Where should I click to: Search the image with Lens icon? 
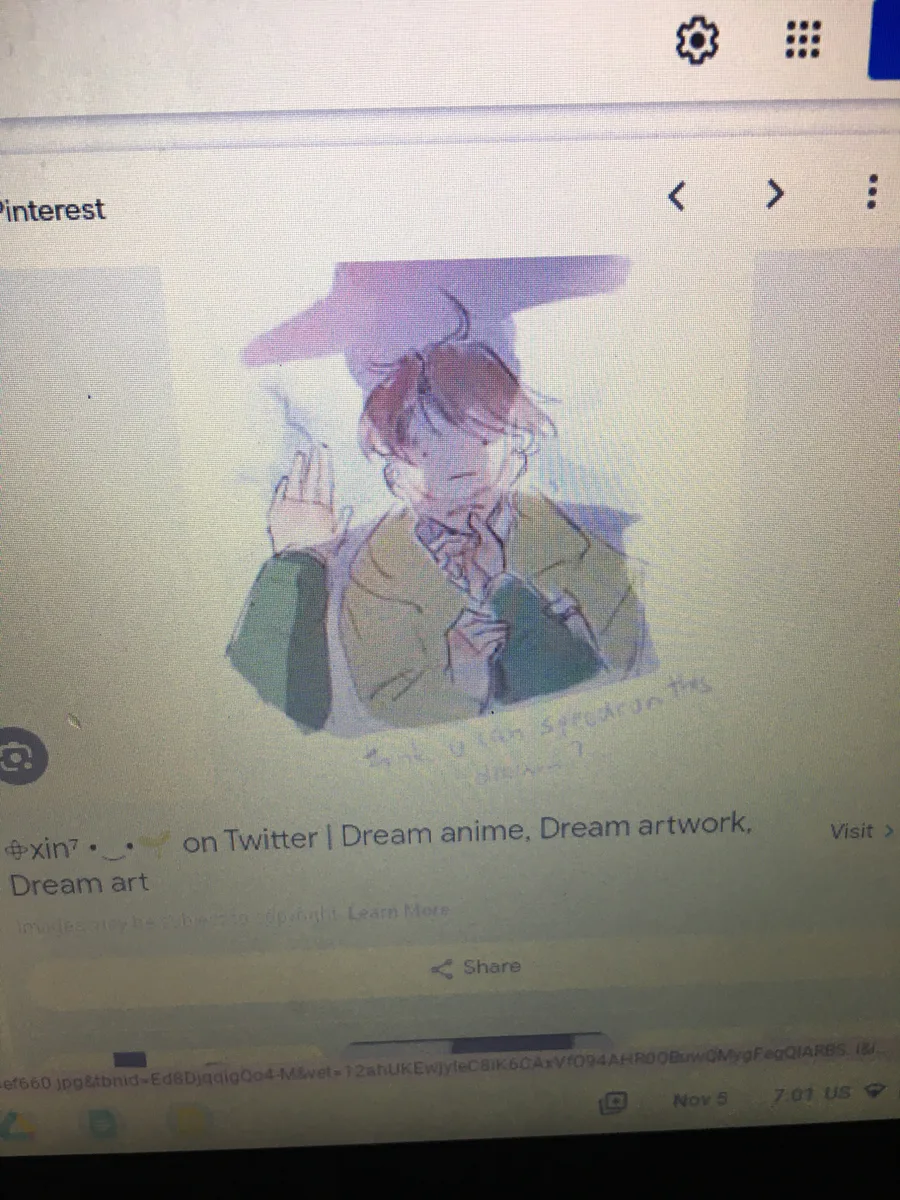[15, 758]
